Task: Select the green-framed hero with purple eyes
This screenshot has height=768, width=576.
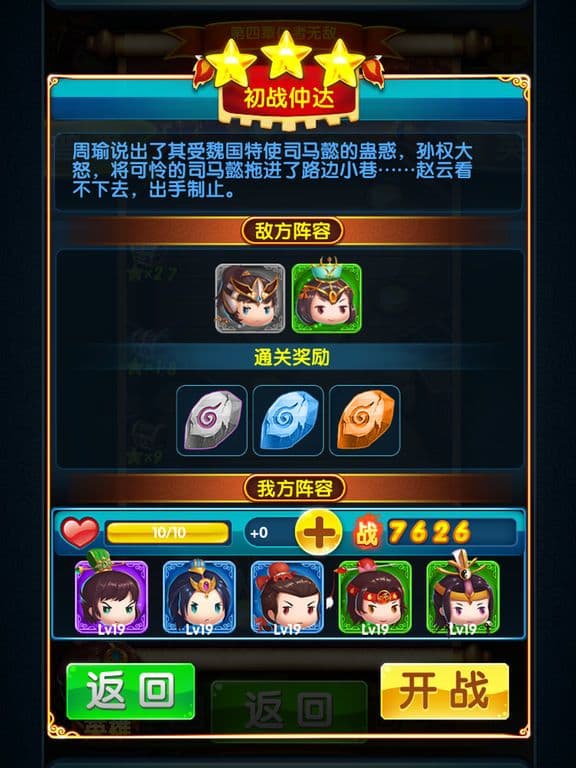Action: 463,596
